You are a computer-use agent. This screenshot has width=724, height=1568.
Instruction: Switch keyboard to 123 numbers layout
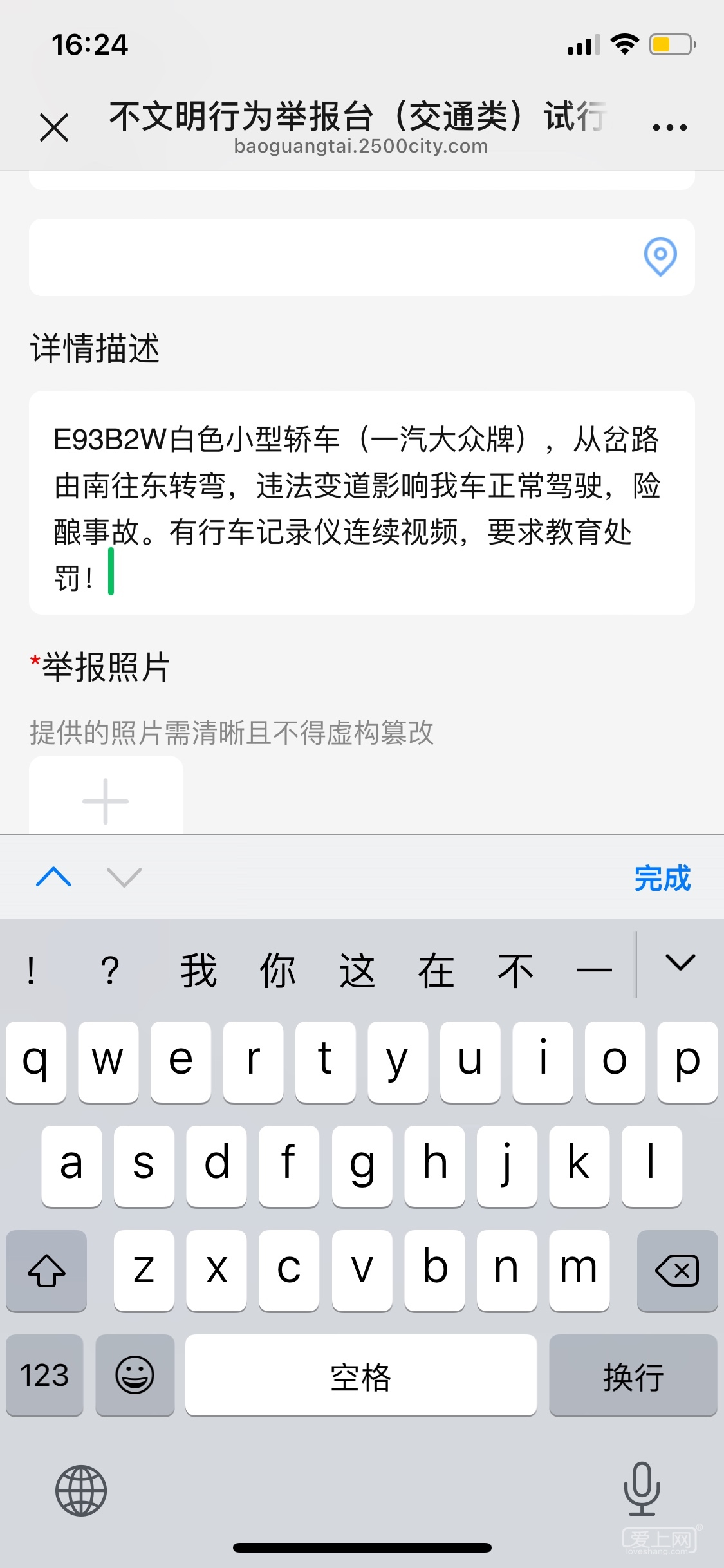[x=44, y=1376]
